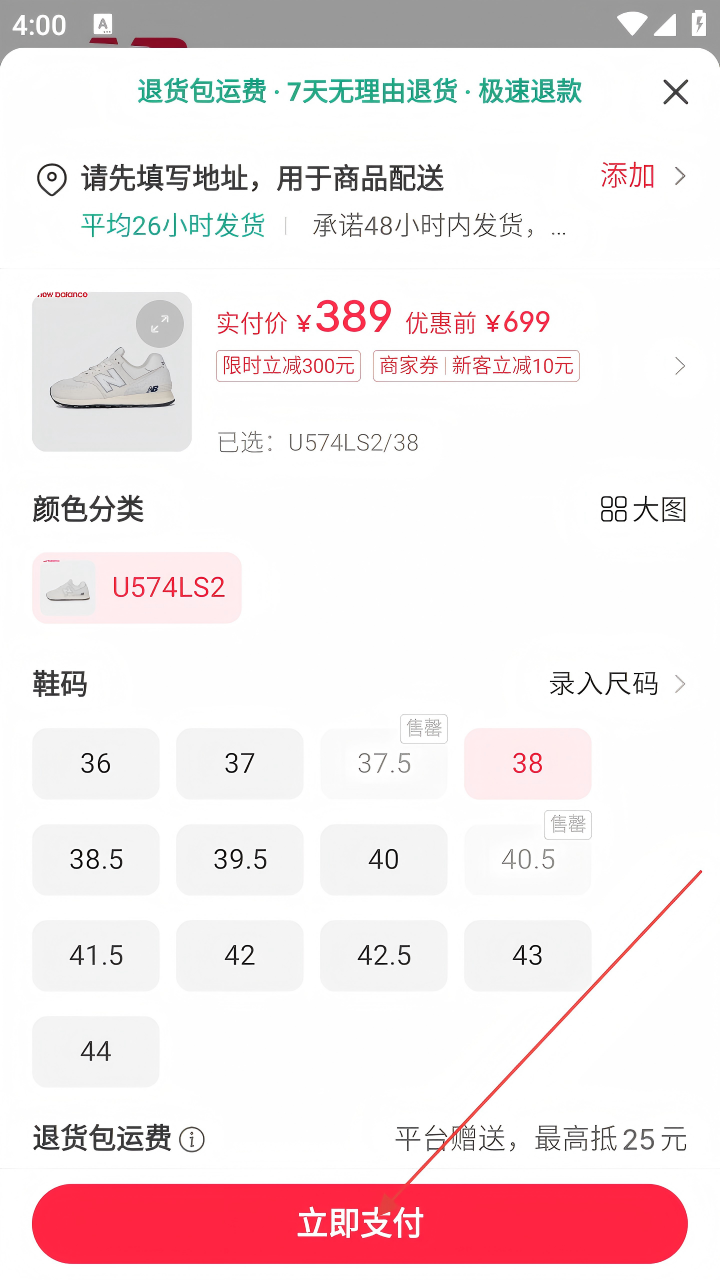
Task: Add a delivery address
Action: pyautogui.click(x=641, y=176)
